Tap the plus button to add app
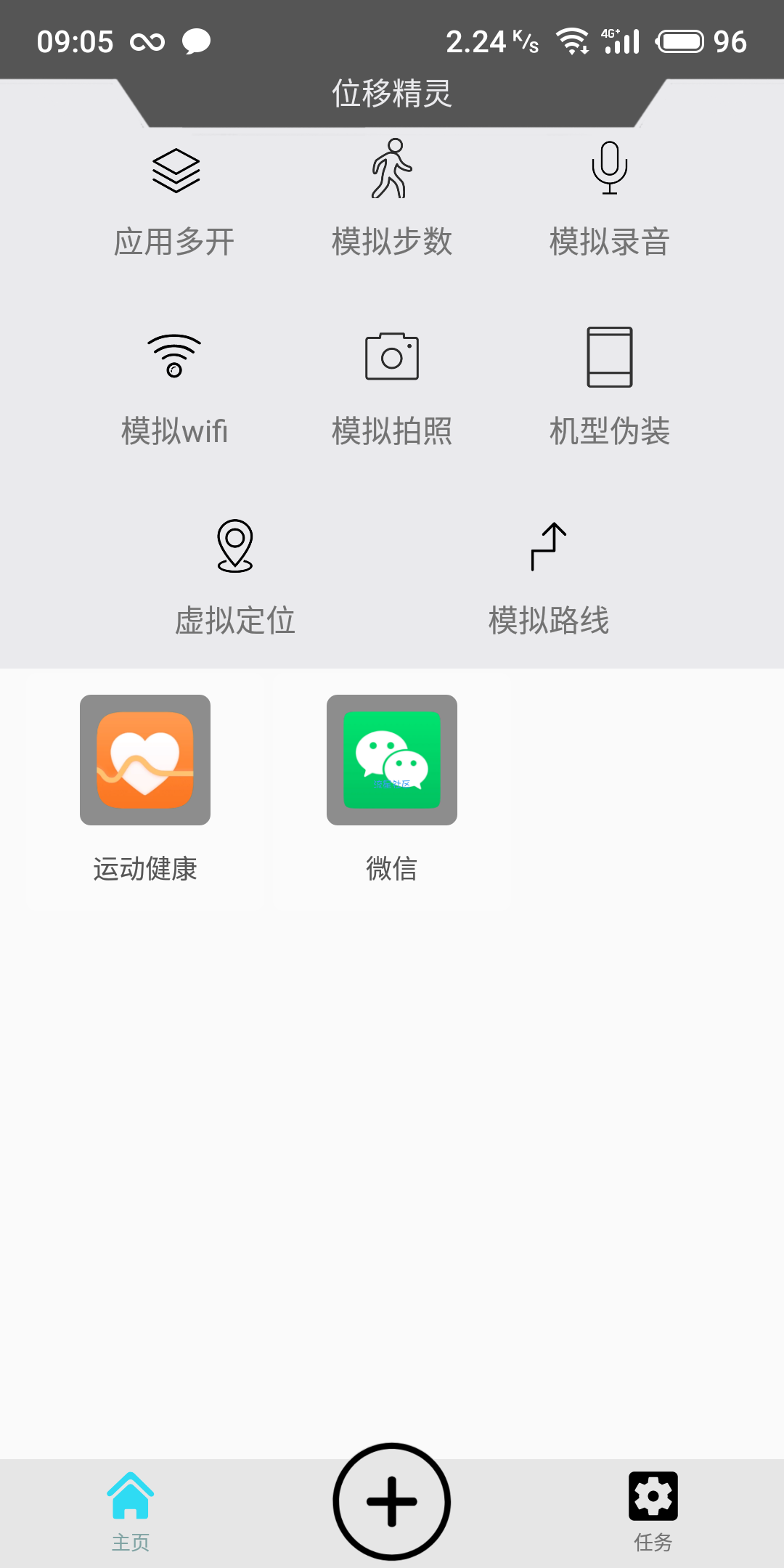This screenshot has width=784, height=1568. 392,1501
